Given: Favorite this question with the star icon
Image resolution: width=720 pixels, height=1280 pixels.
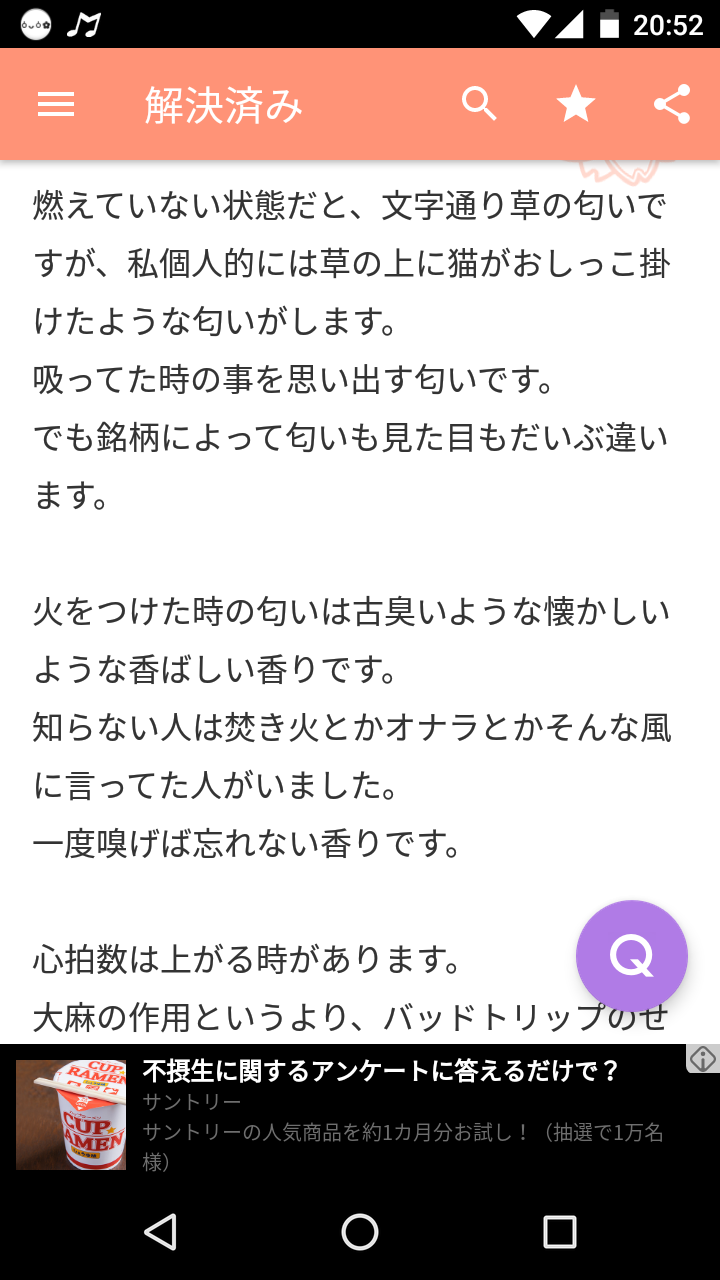Looking at the screenshot, I should 576,104.
